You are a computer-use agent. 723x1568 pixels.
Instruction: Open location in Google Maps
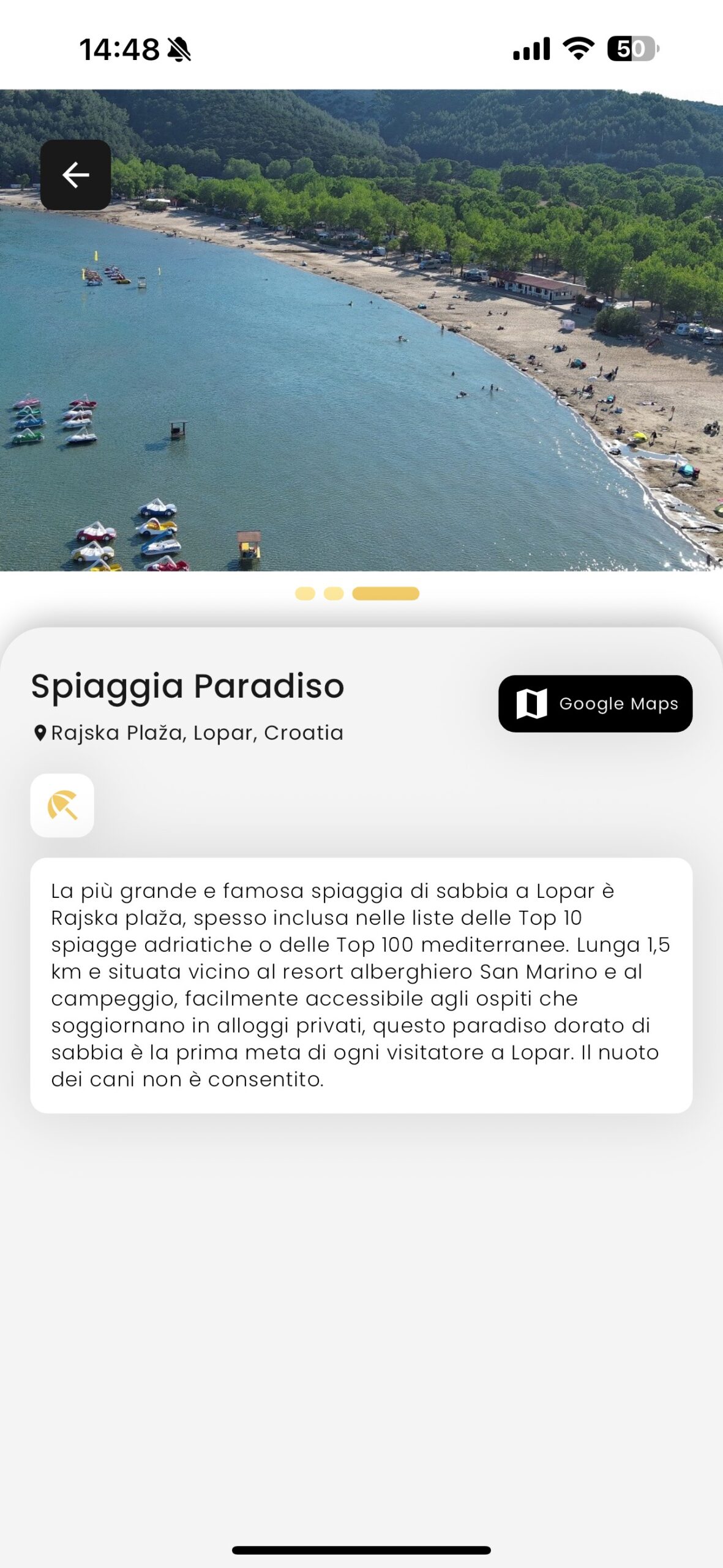(x=595, y=704)
